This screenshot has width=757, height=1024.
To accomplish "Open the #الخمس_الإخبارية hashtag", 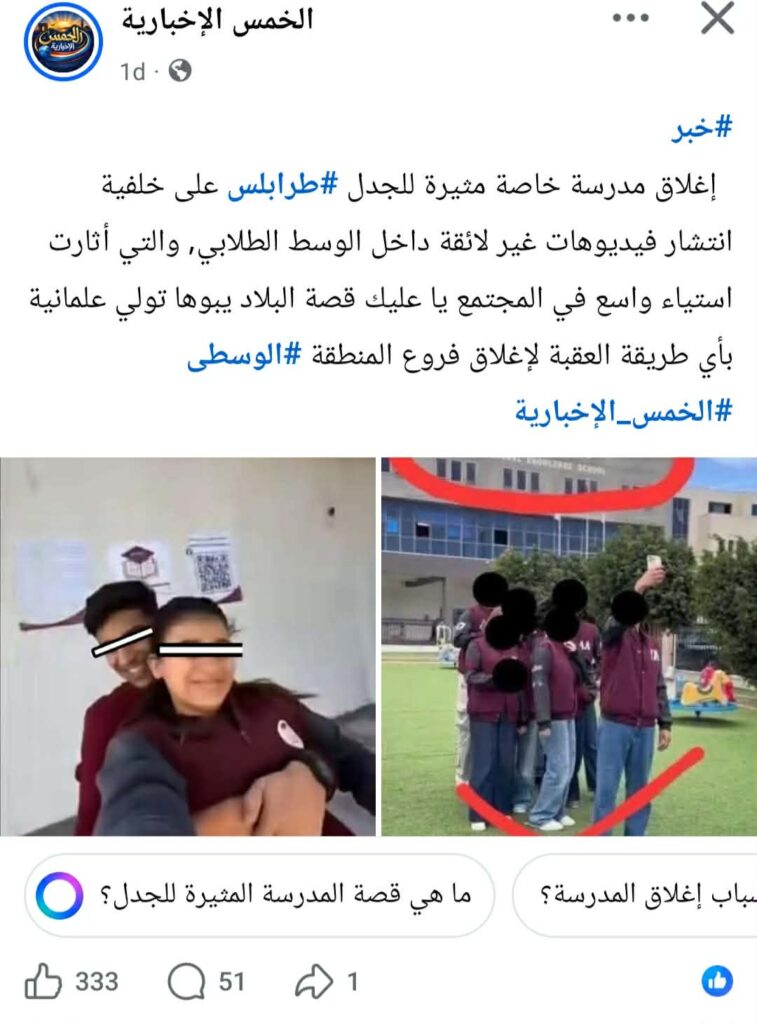I will [625, 410].
